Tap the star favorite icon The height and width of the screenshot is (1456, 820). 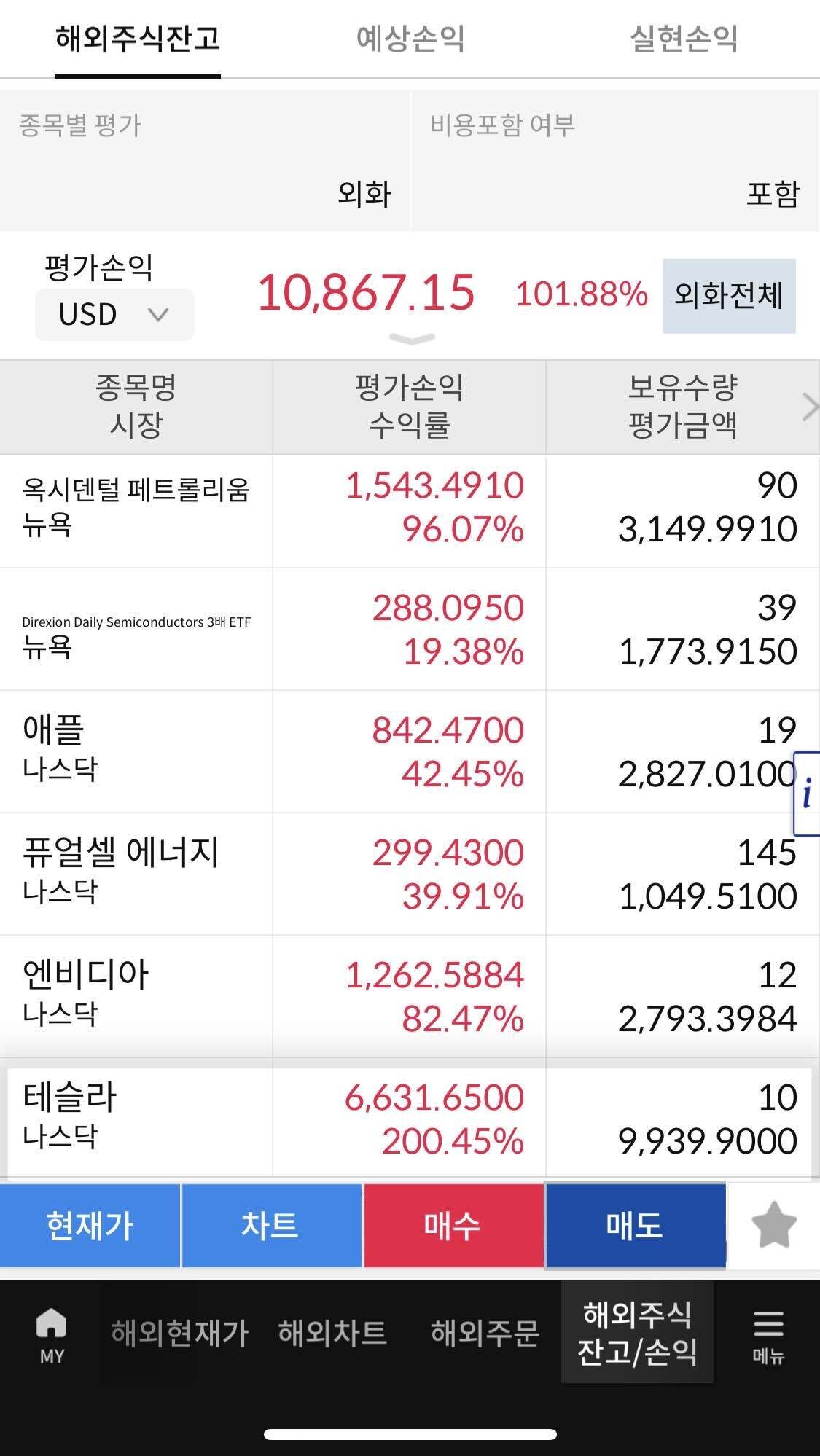tap(774, 1226)
